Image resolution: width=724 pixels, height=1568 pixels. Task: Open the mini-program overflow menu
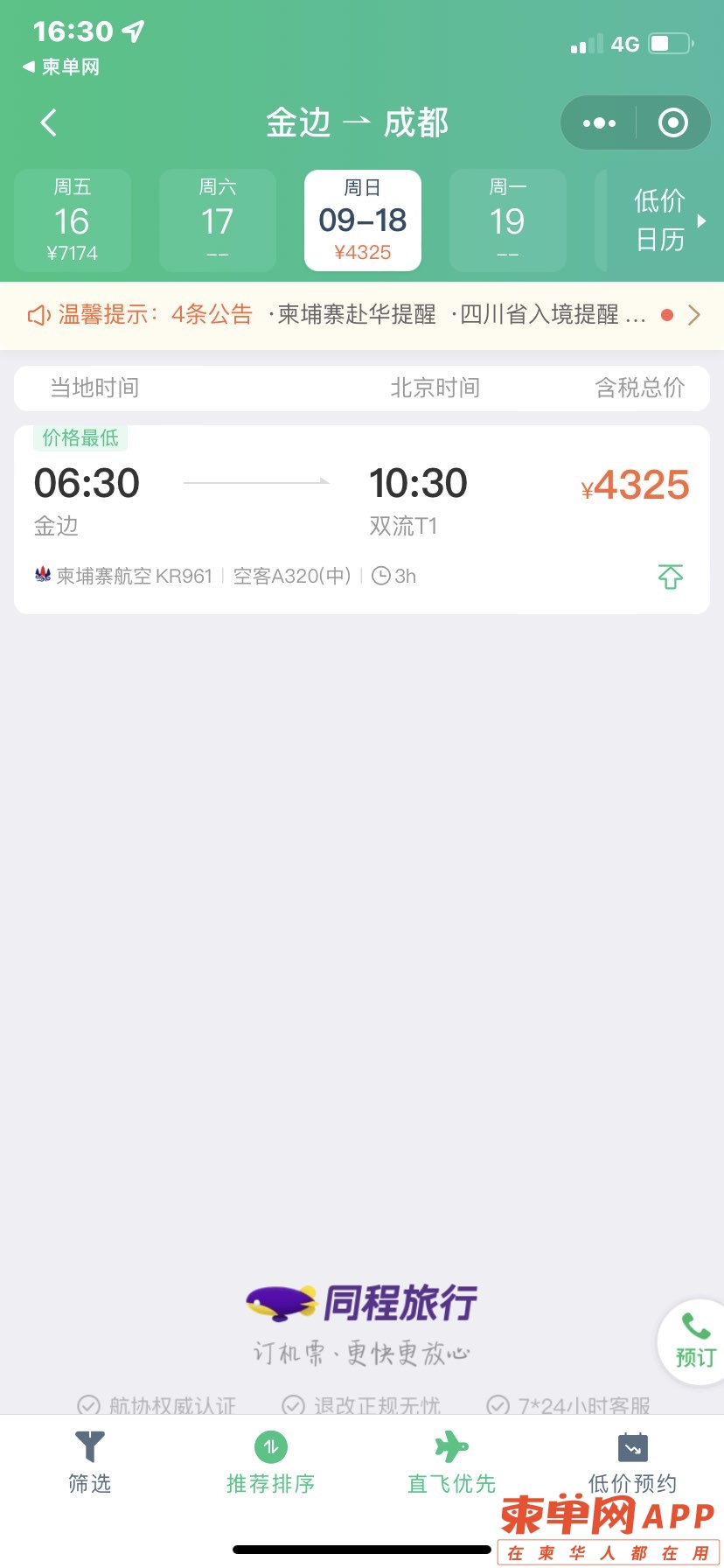pyautogui.click(x=599, y=123)
